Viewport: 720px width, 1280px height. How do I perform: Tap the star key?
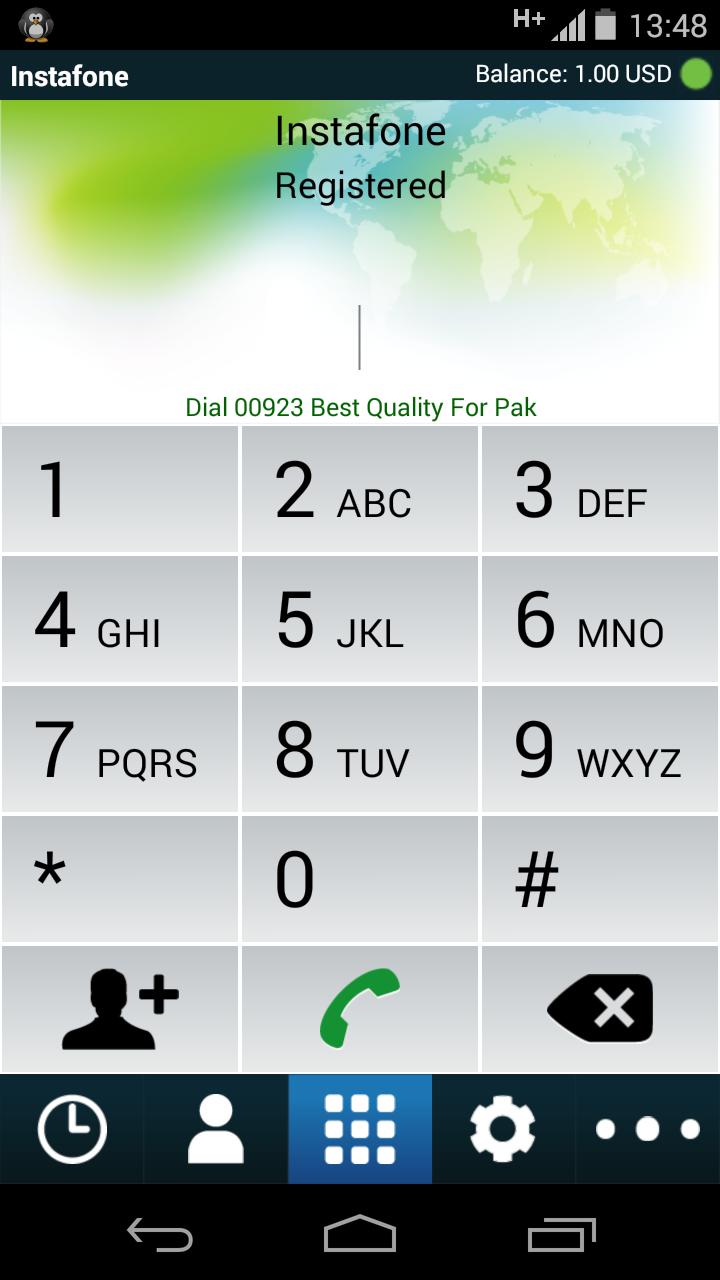(120, 879)
